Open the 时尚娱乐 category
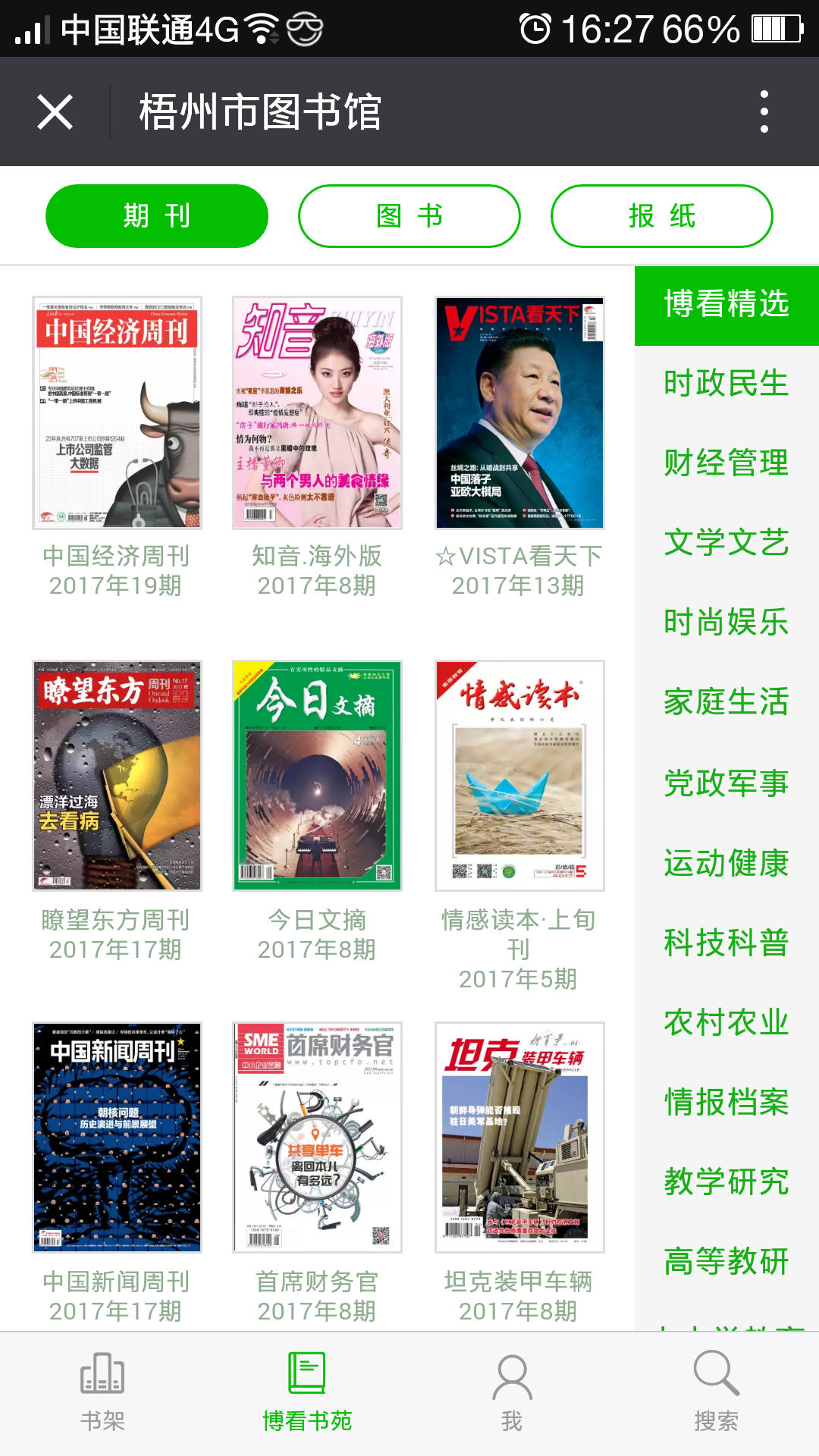Screen dimensions: 819x1456 click(x=726, y=623)
